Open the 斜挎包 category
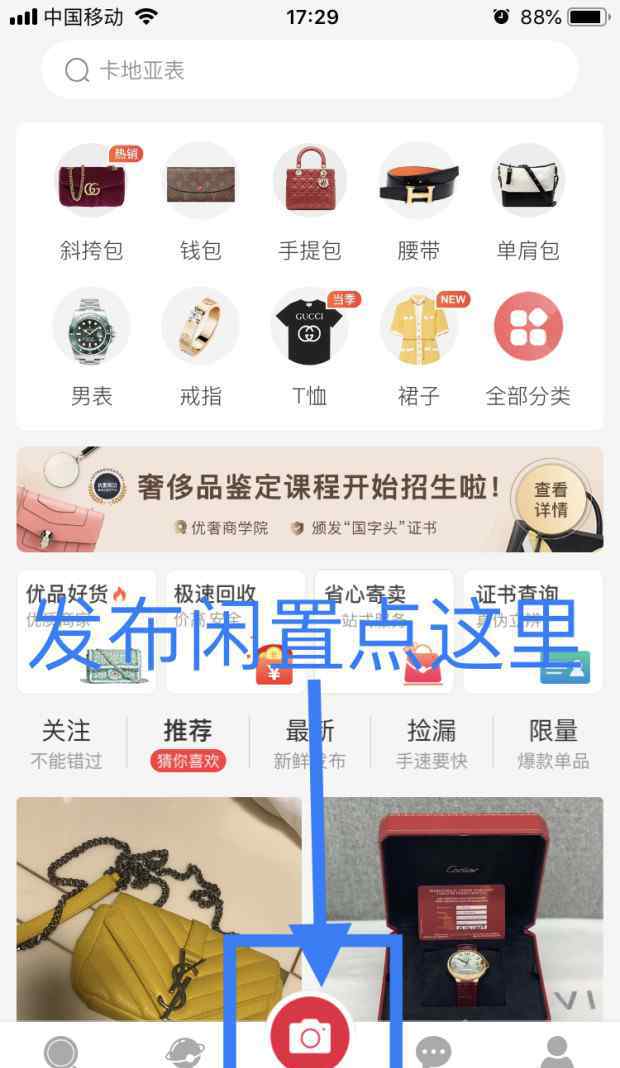Viewport: 620px width, 1068px height. 91,203
